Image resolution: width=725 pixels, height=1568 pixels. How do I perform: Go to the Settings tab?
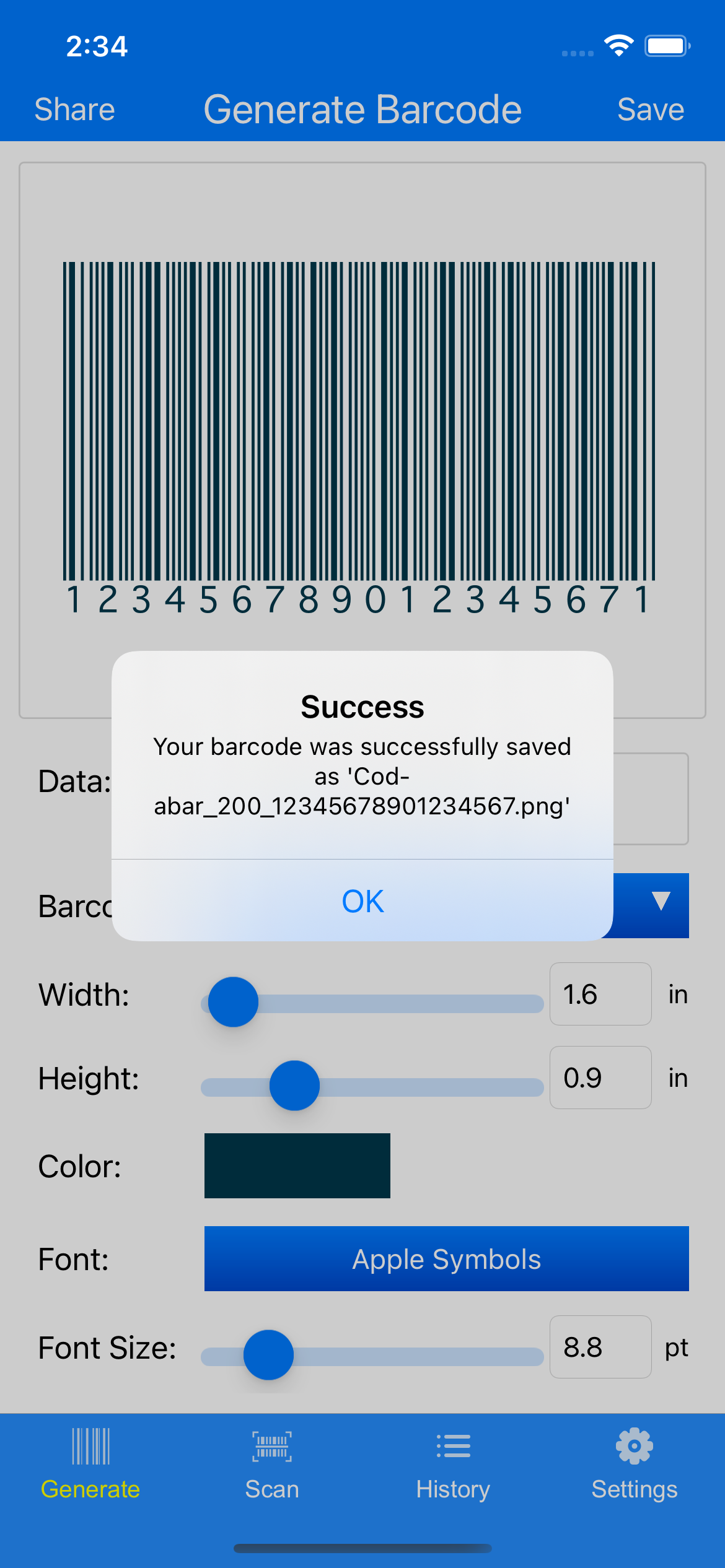[x=634, y=1465]
